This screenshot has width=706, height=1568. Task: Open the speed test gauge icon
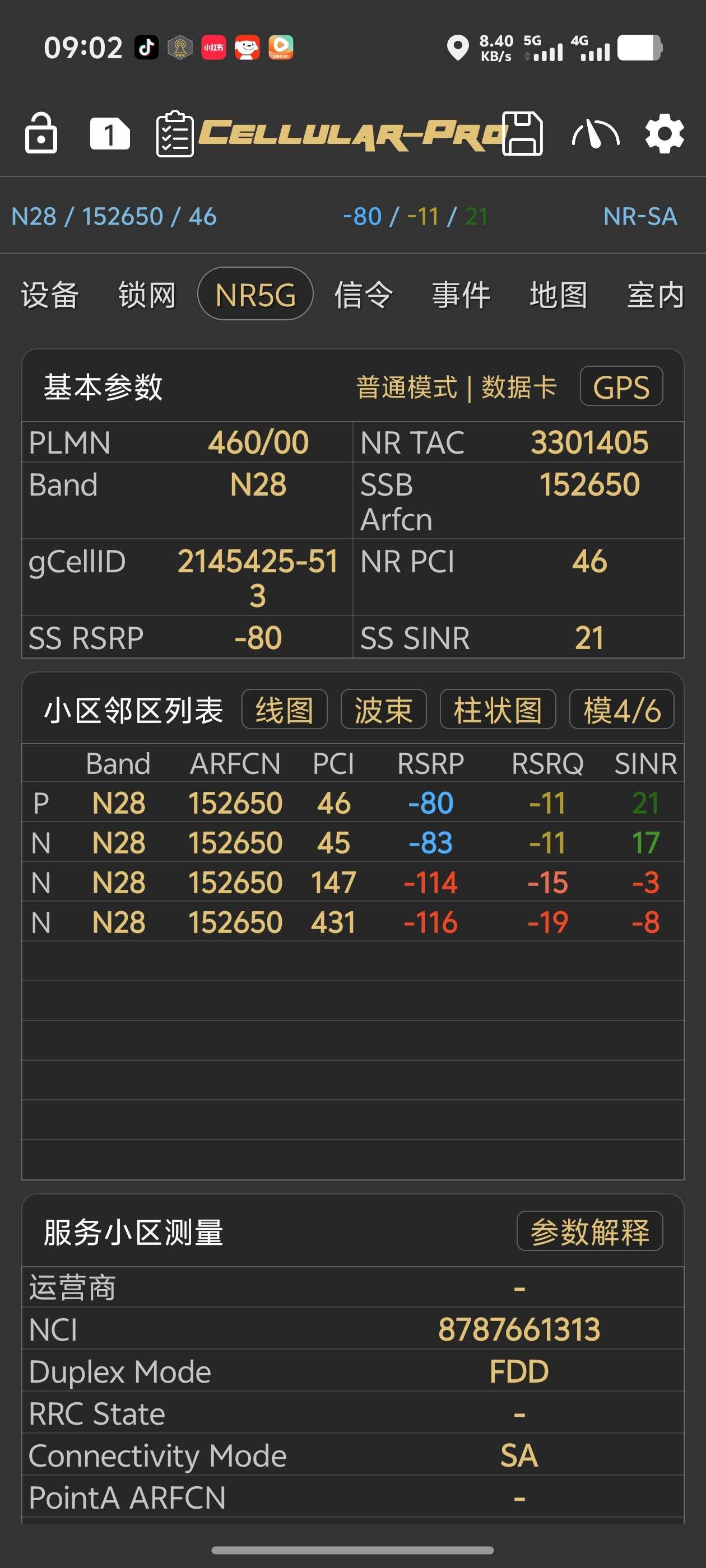point(595,134)
